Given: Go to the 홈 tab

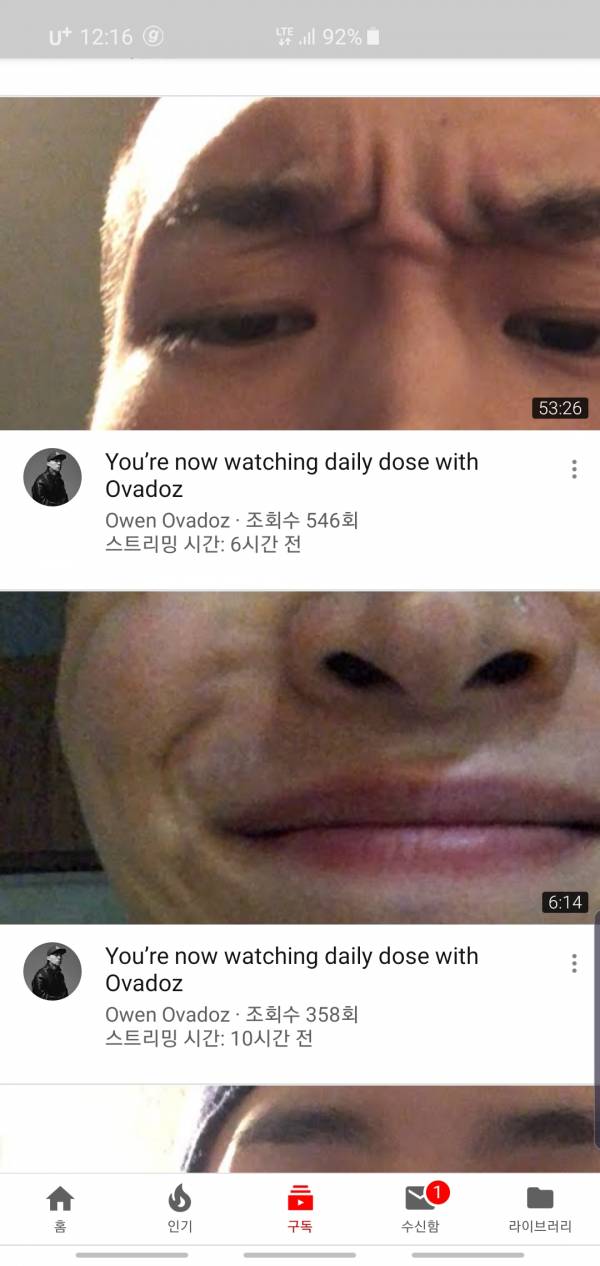Looking at the screenshot, I should point(60,1208).
